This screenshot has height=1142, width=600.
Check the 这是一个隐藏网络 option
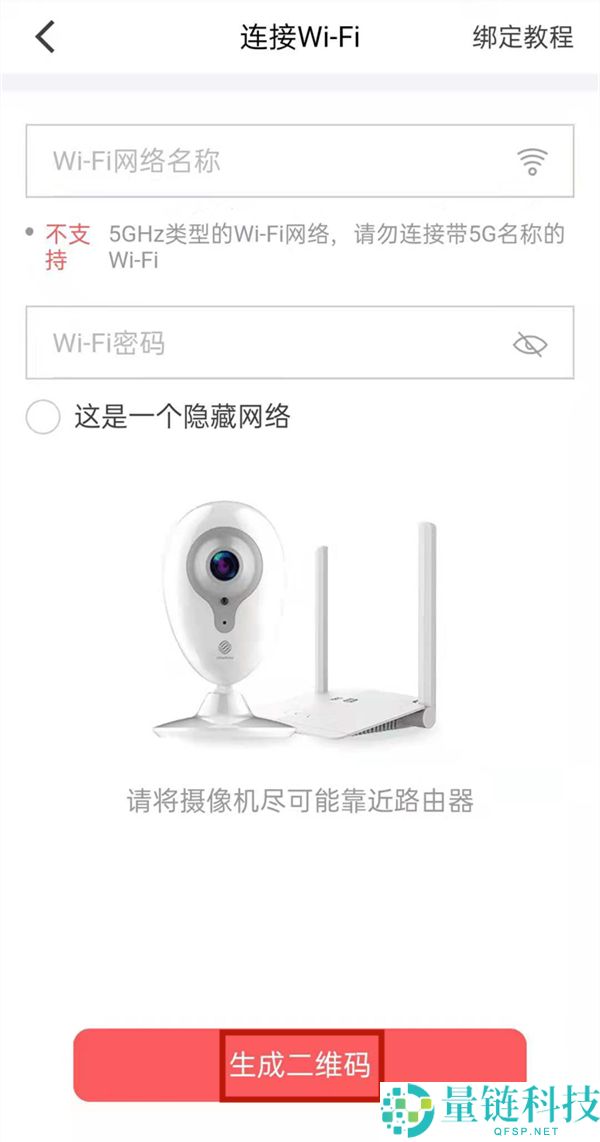point(43,417)
